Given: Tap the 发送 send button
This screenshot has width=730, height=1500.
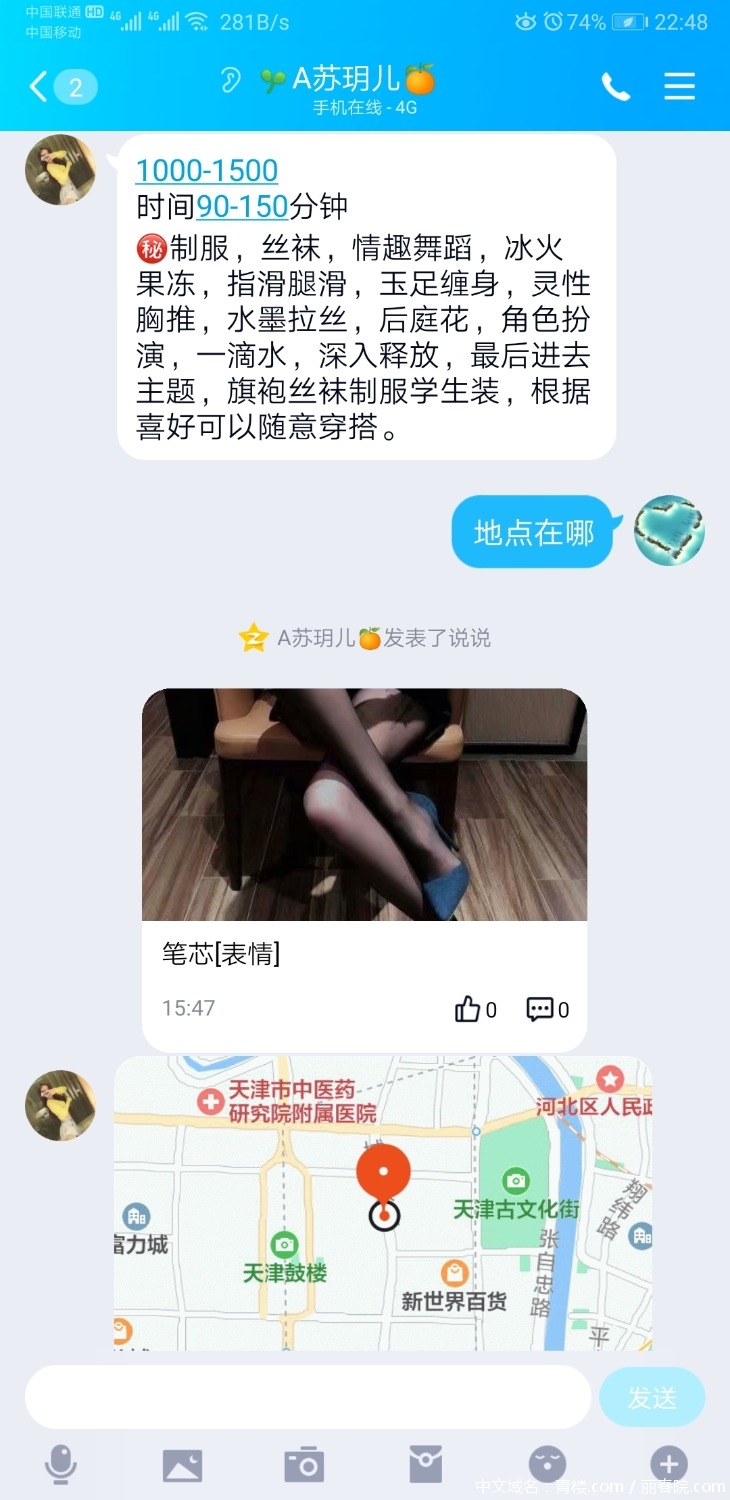Looking at the screenshot, I should coord(652,1397).
